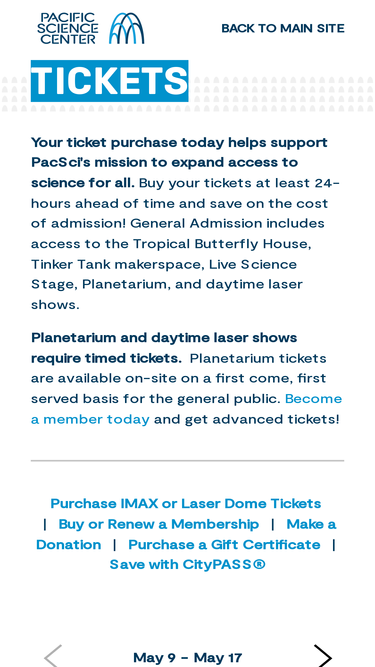Go back to main site

pos(283,29)
